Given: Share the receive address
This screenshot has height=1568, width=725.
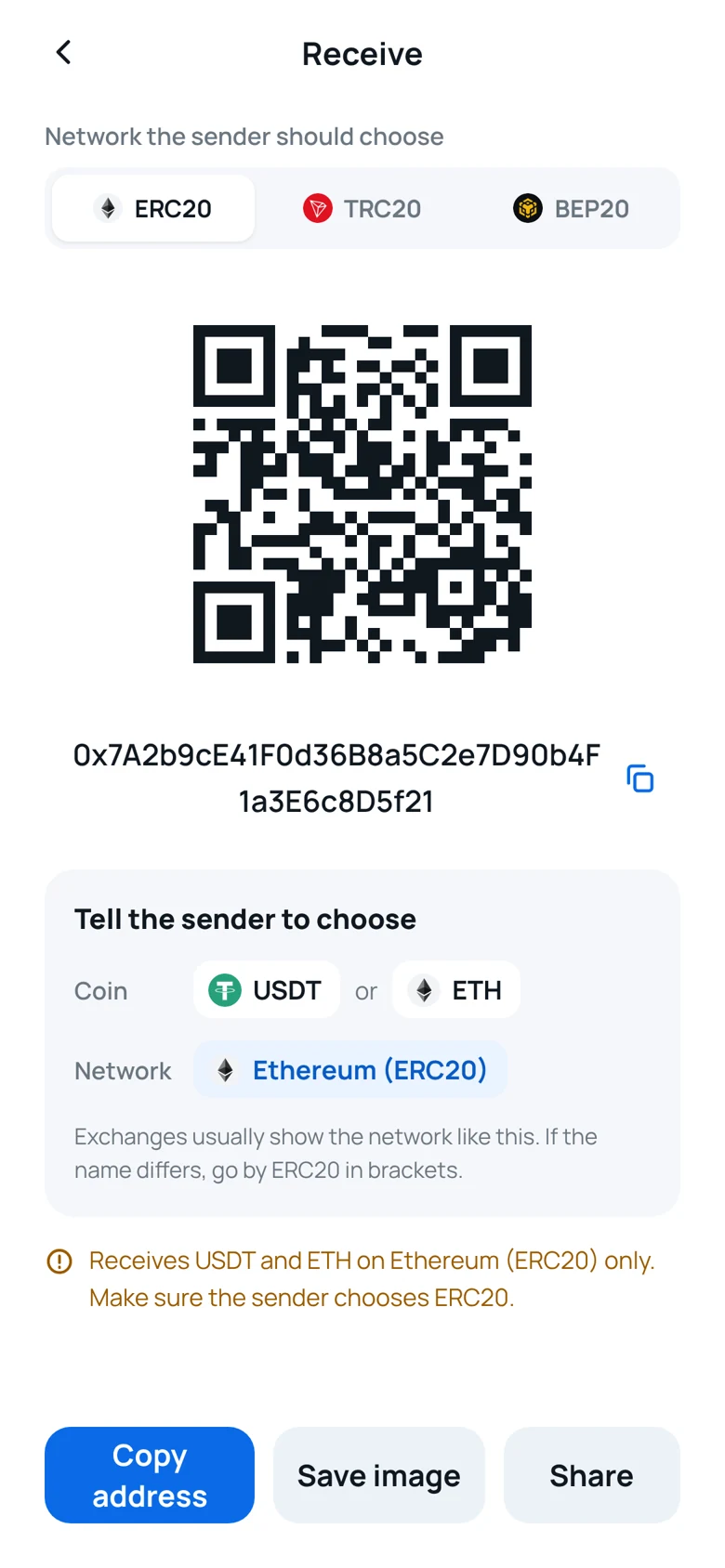Looking at the screenshot, I should pyautogui.click(x=592, y=1475).
